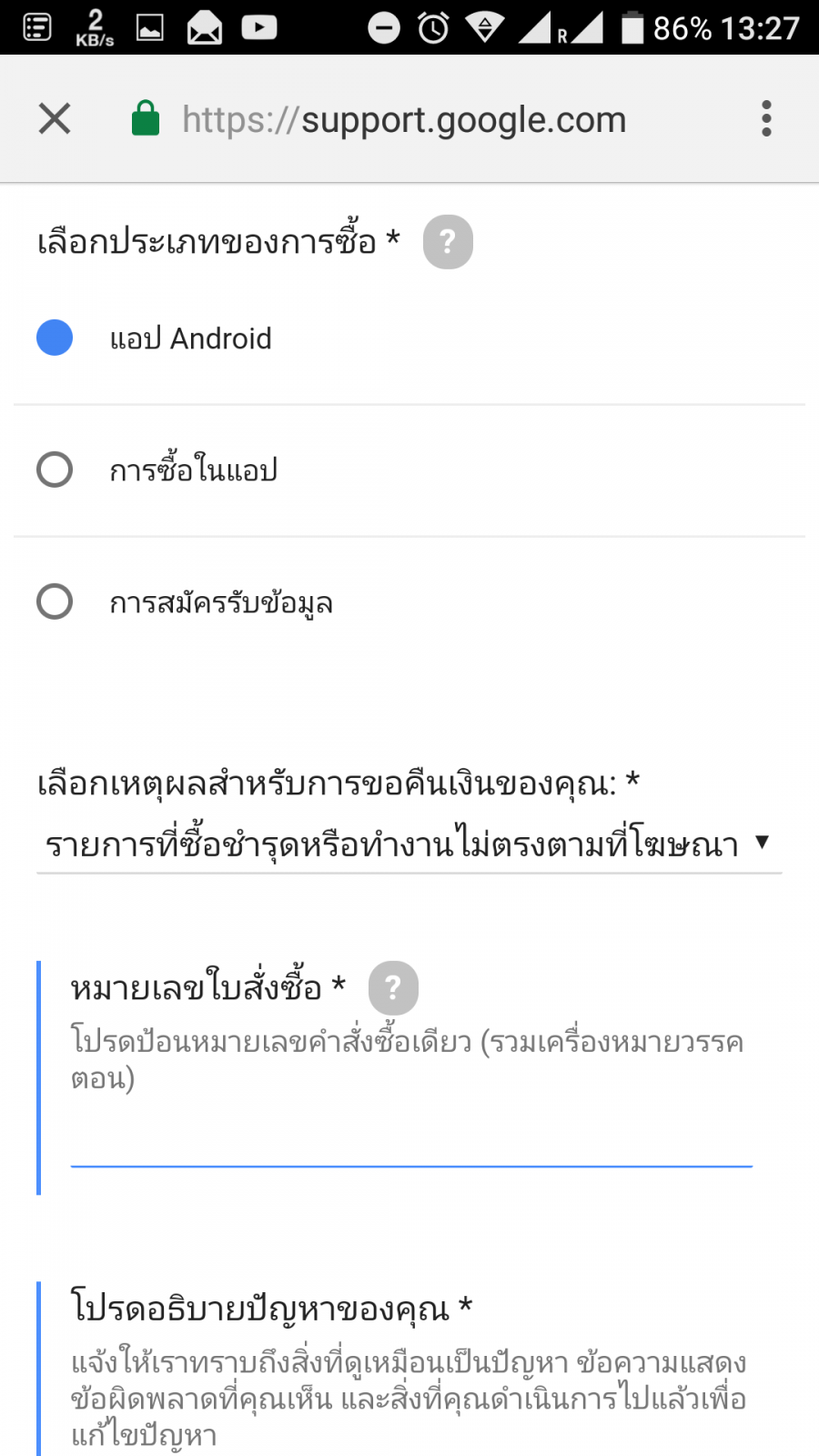
Task: Tap the support.google.com URL bar
Action: [x=404, y=119]
